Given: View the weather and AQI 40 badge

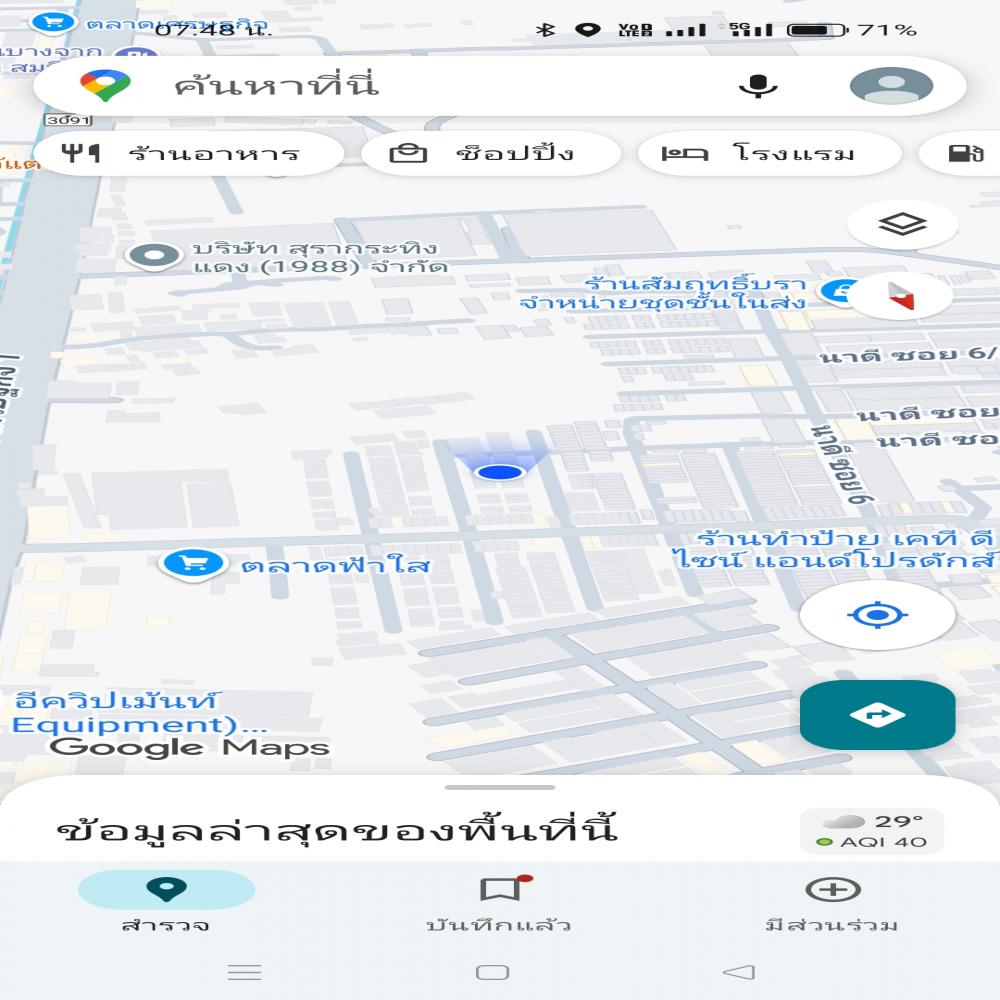Looking at the screenshot, I should pyautogui.click(x=871, y=831).
